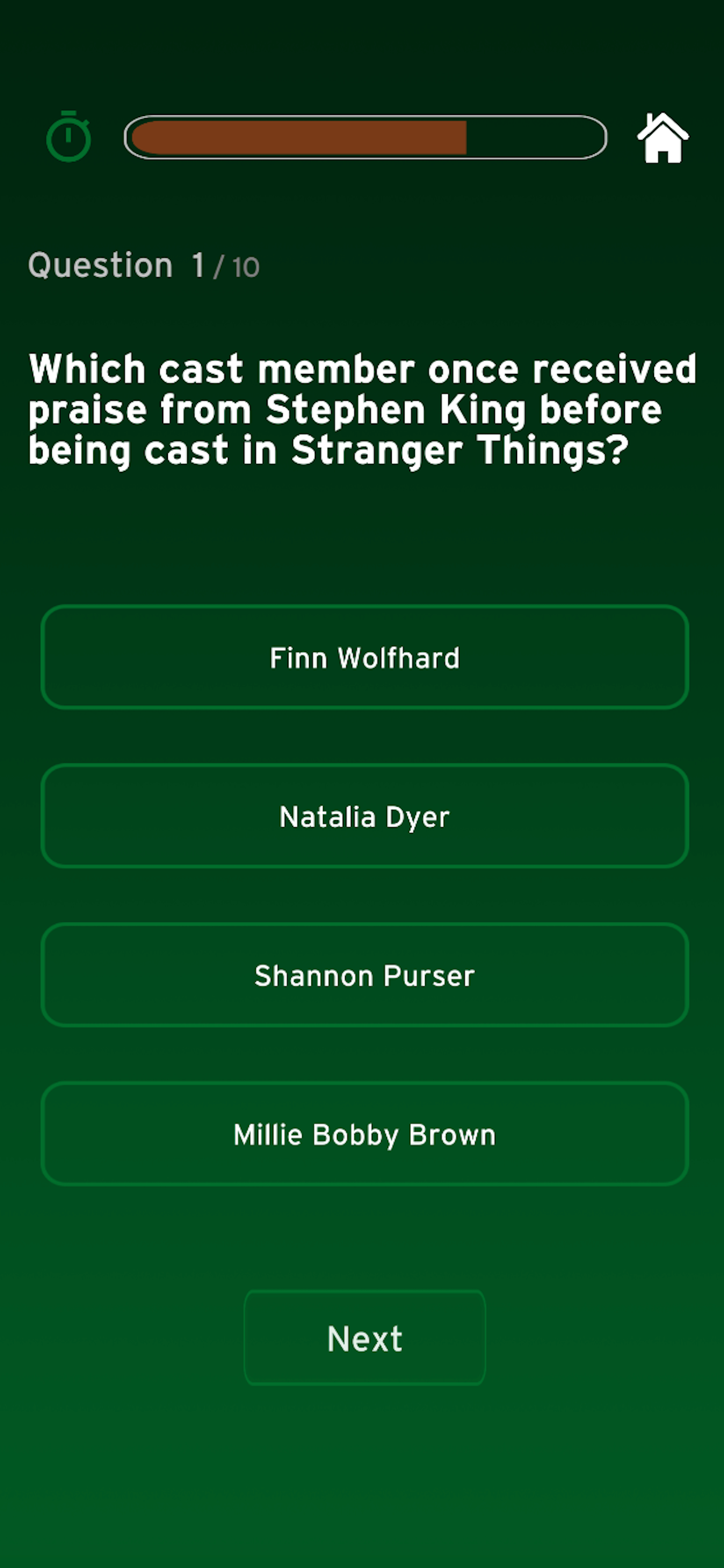The height and width of the screenshot is (1568, 724).
Task: Go to the home screen via house icon
Action: click(663, 138)
